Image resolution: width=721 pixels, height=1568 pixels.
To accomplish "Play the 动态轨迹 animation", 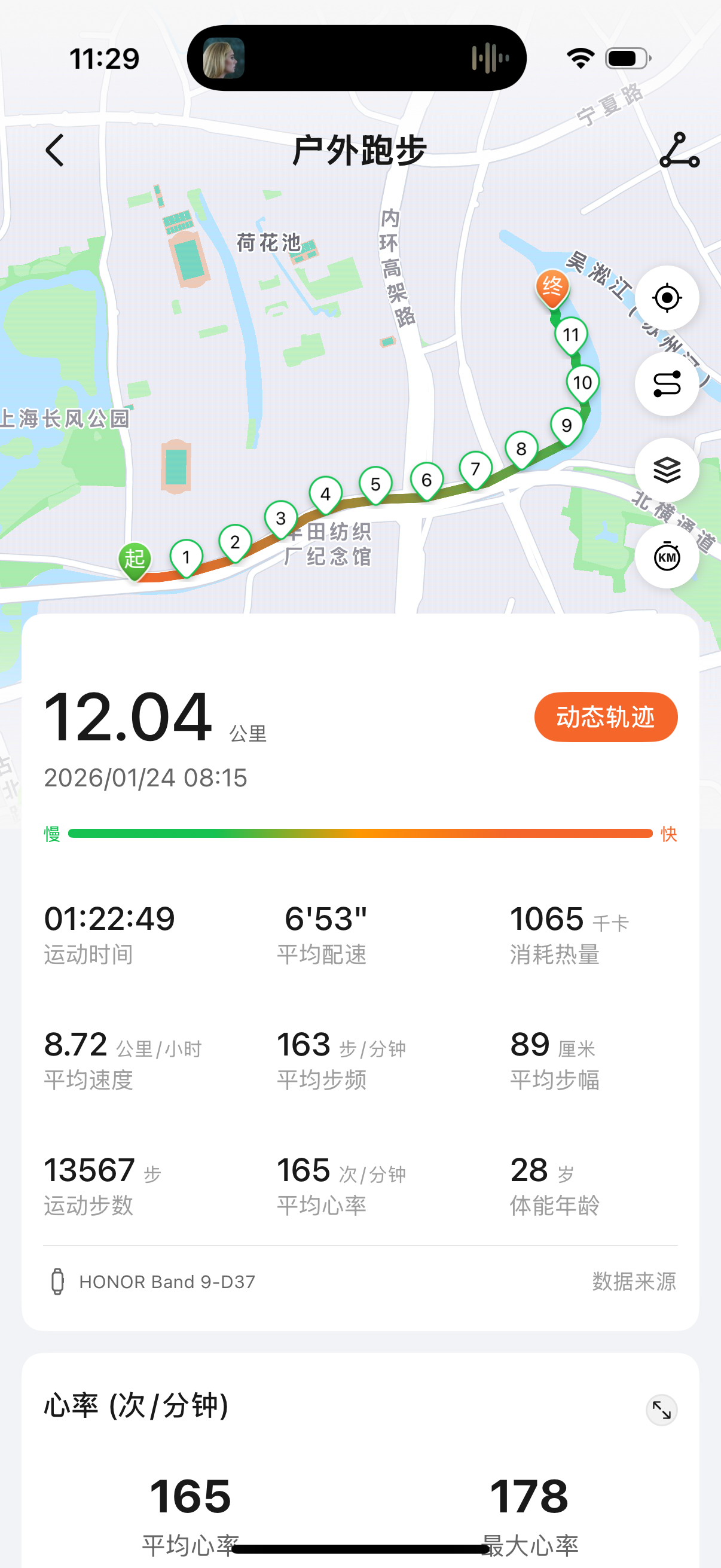I will point(606,716).
